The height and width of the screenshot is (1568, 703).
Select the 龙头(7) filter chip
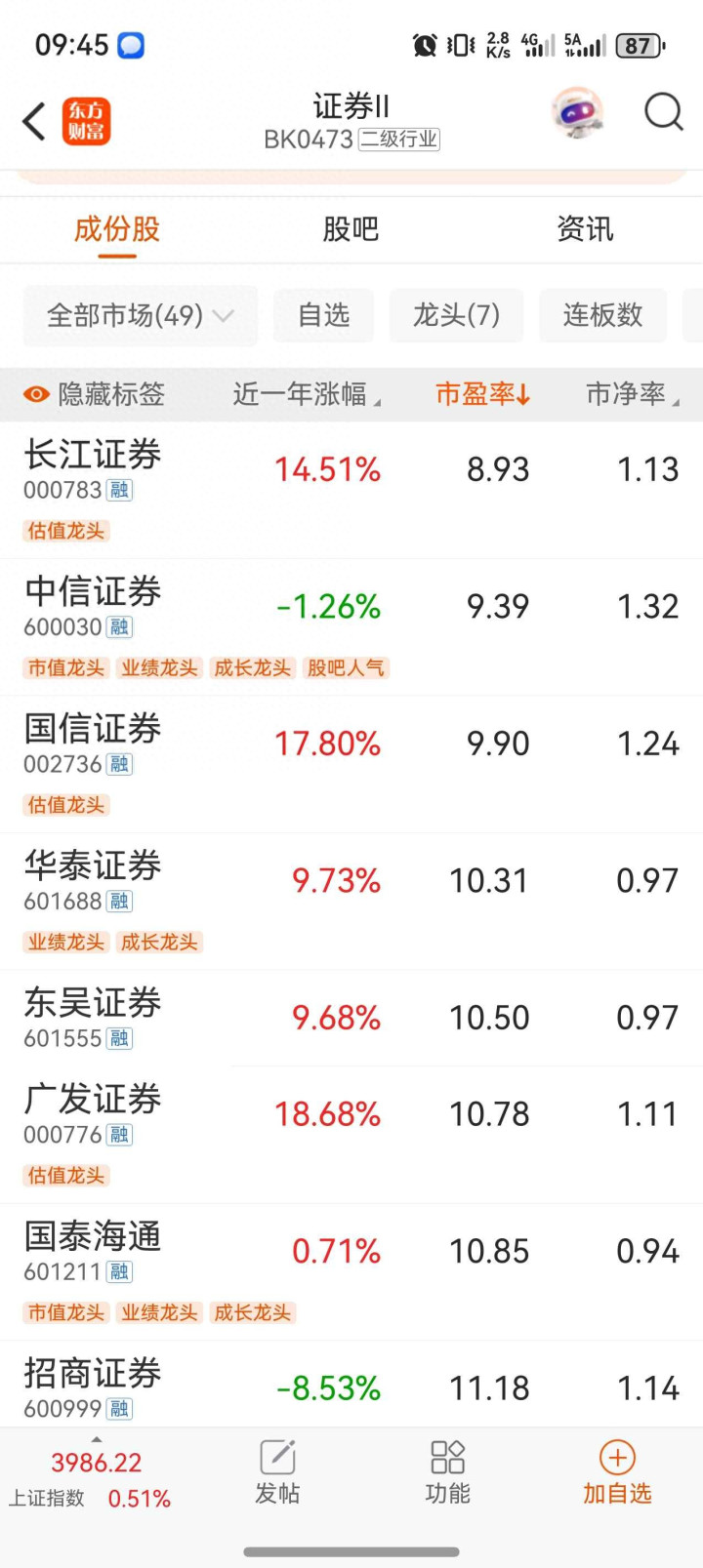click(x=456, y=315)
